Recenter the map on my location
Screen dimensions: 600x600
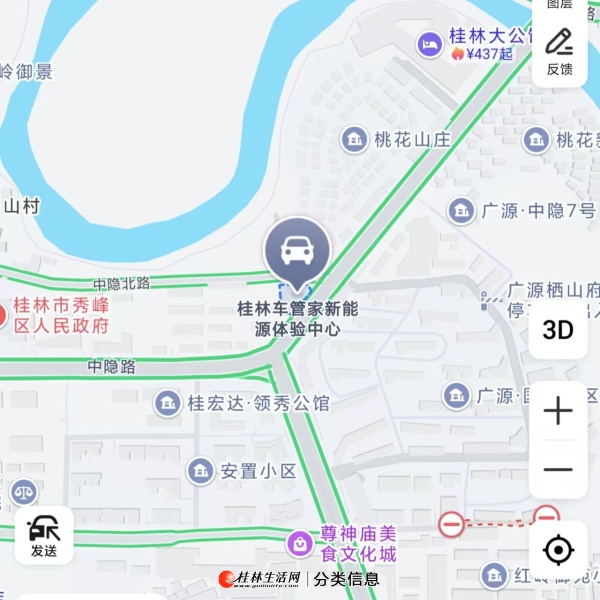pos(558,550)
